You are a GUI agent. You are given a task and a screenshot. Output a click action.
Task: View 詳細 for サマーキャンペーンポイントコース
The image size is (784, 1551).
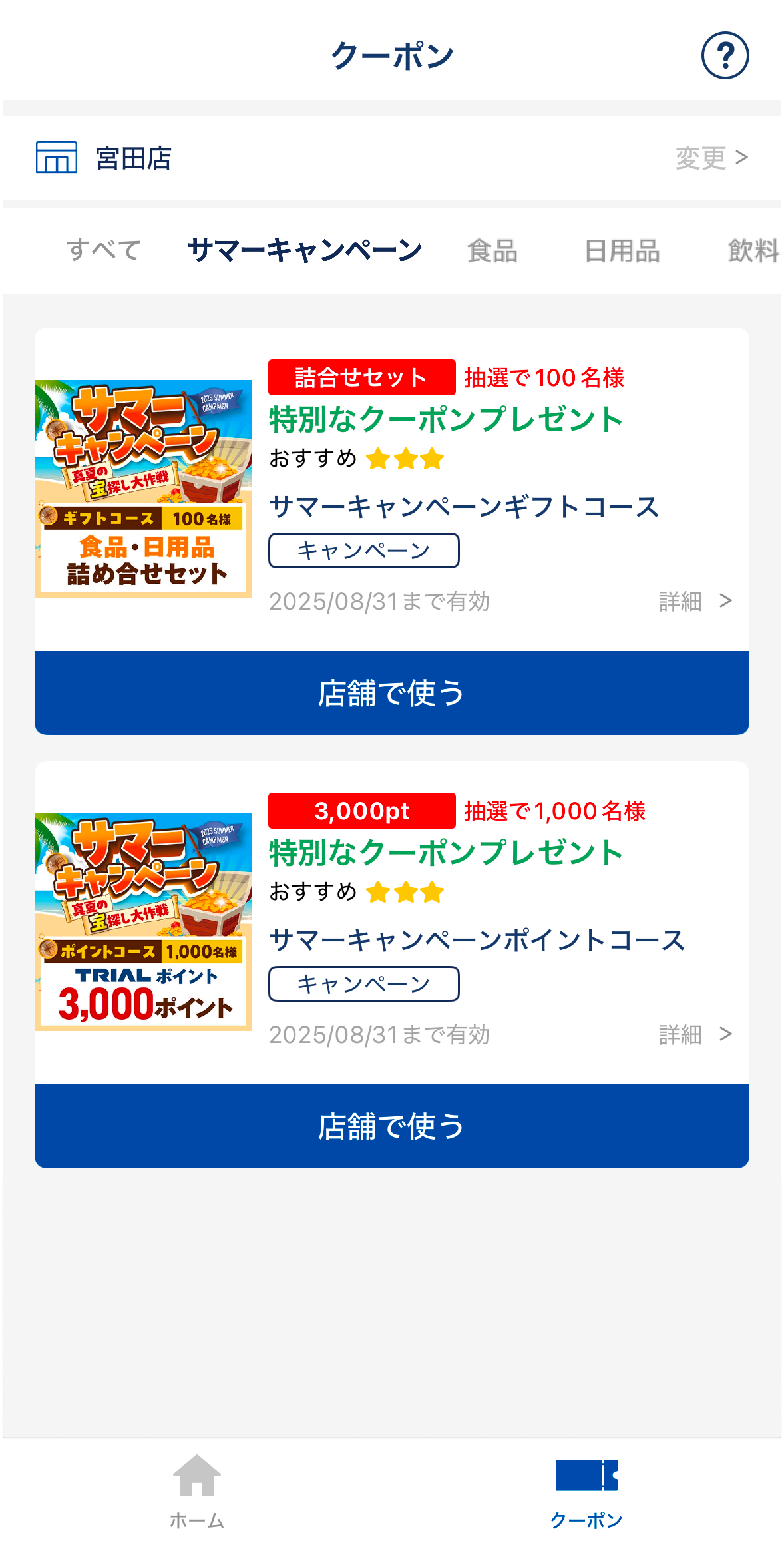click(695, 1034)
